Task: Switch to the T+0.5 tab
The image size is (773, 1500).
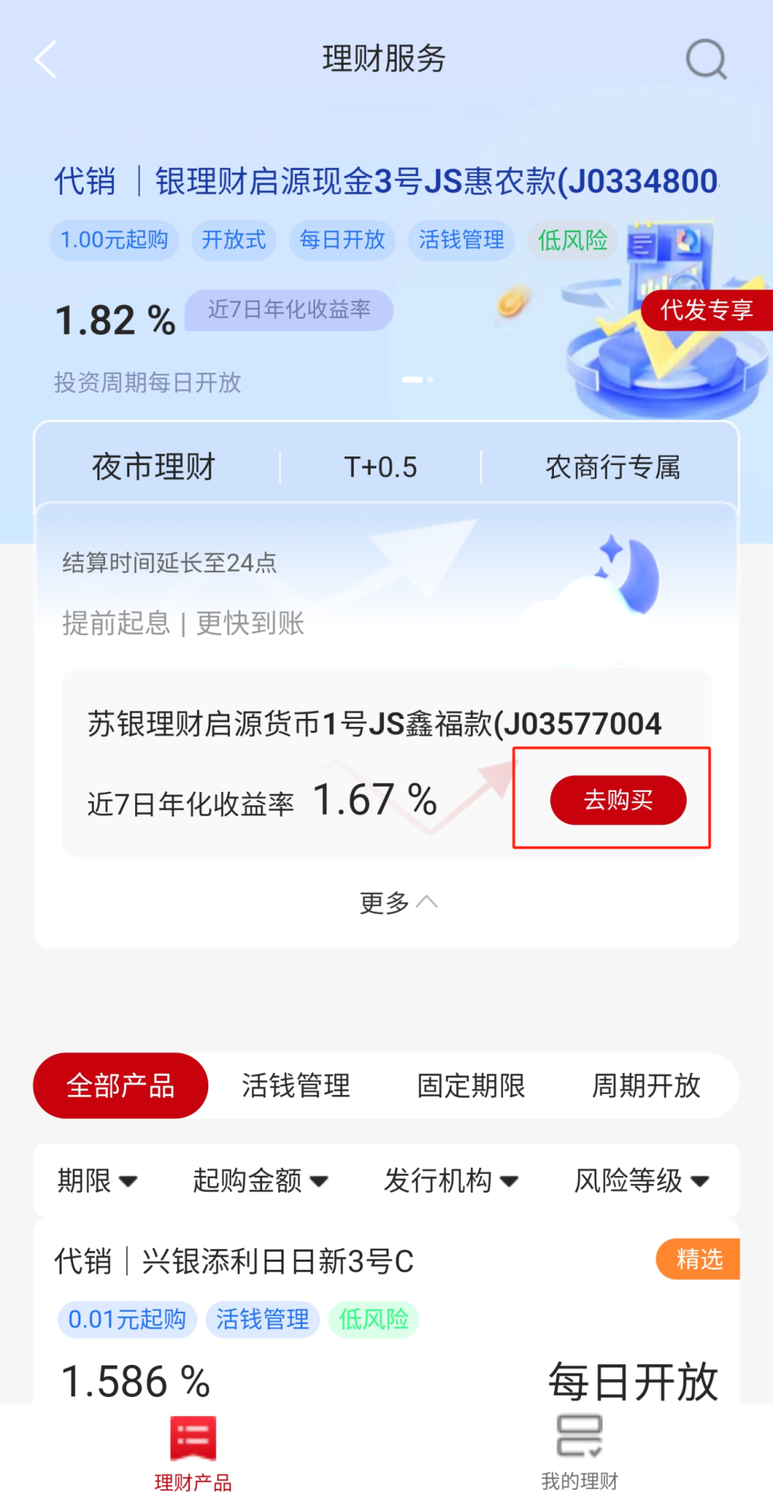Action: pos(380,467)
